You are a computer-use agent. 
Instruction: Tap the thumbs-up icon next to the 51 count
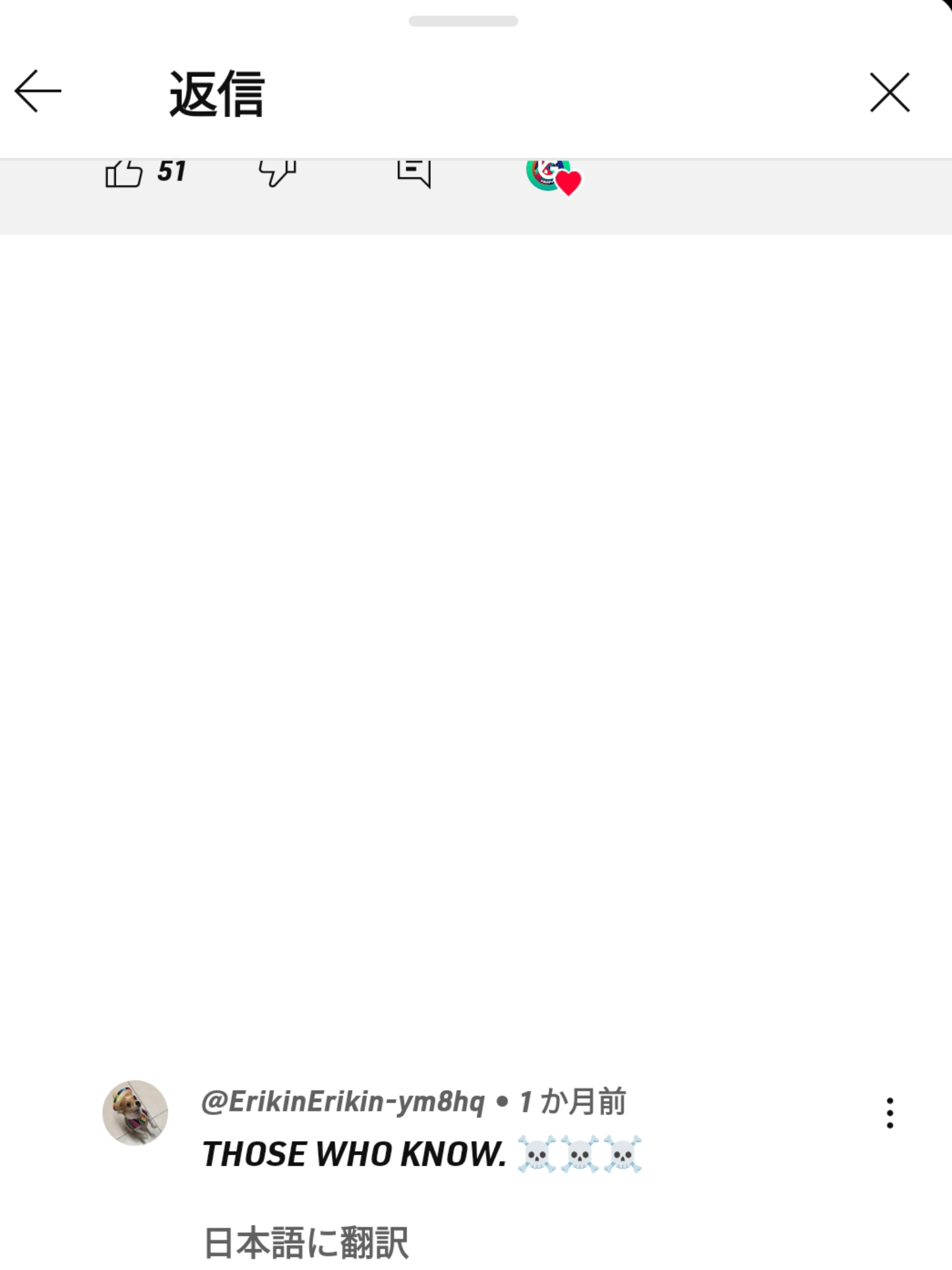point(124,172)
